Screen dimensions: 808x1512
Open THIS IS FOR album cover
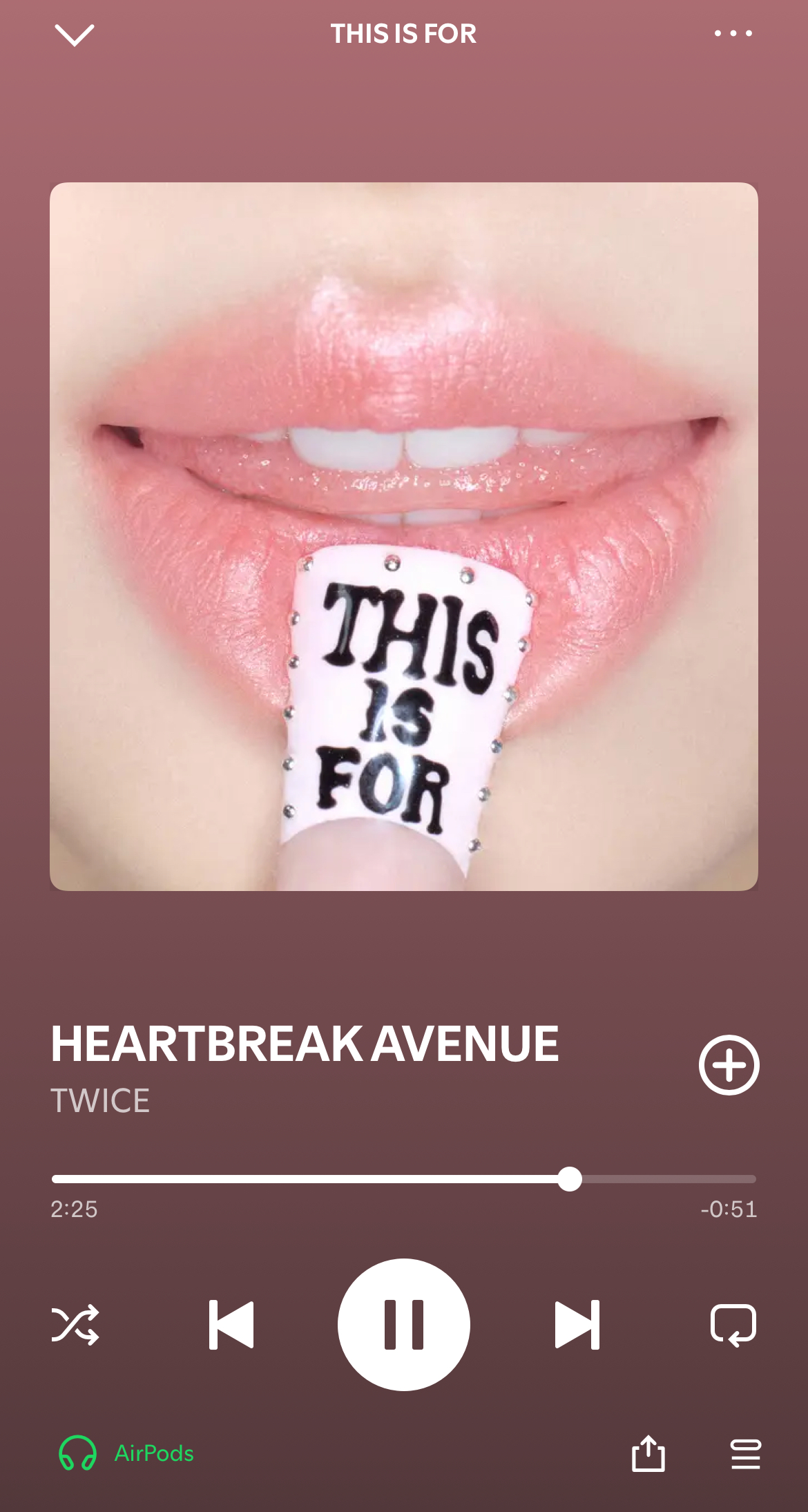[x=404, y=537]
